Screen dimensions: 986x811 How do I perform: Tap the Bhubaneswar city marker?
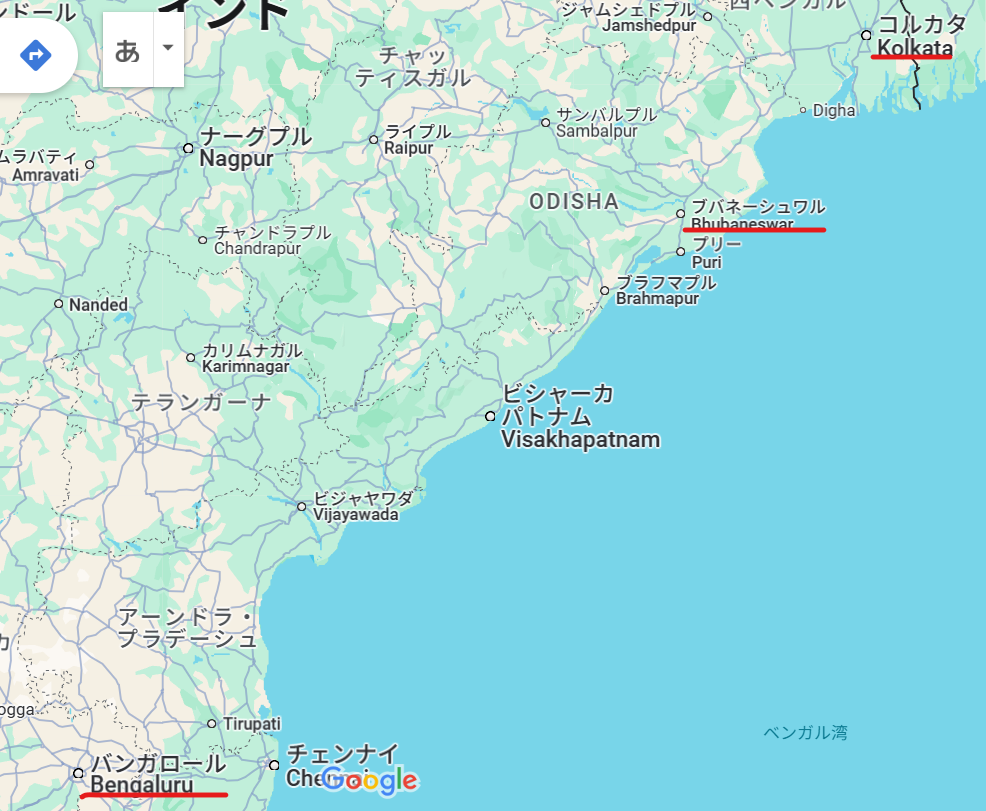pos(681,213)
